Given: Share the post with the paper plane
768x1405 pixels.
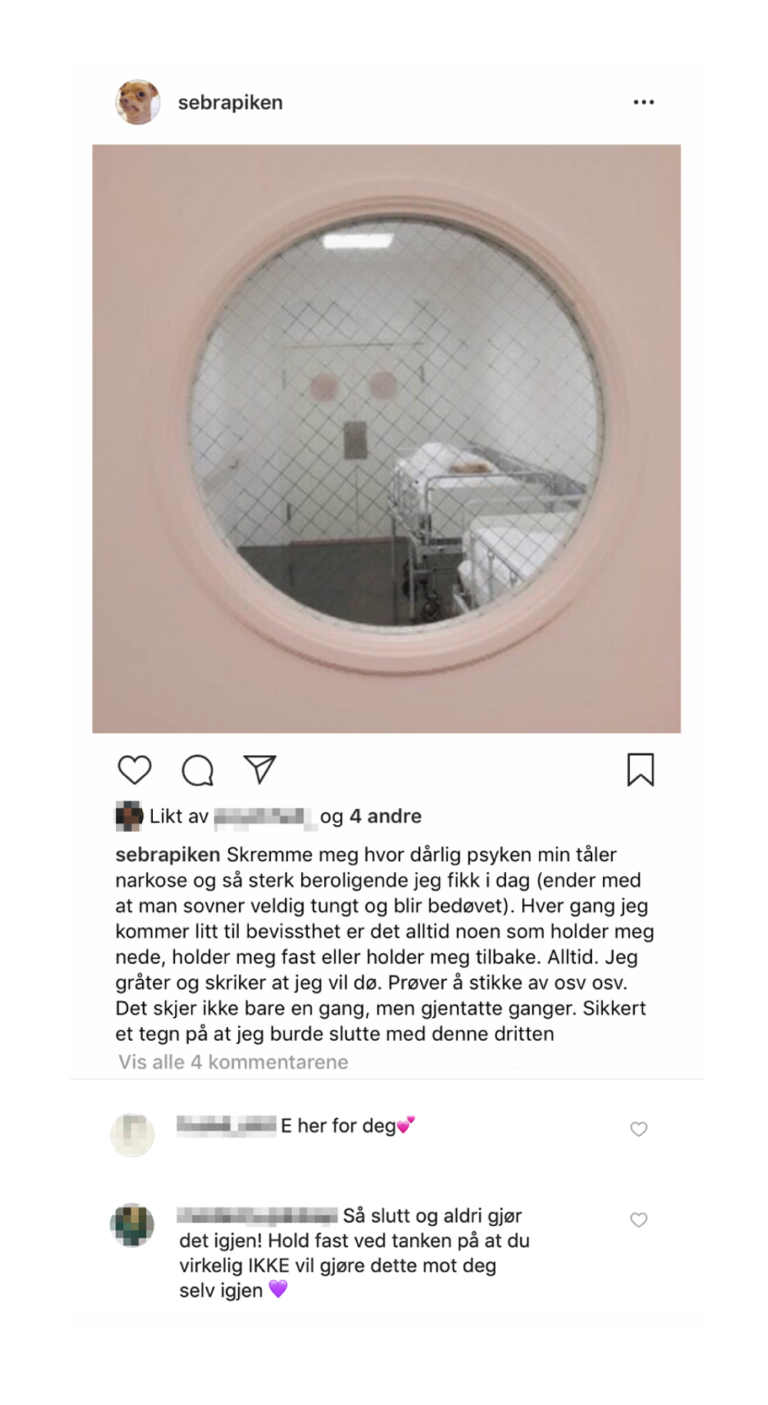Looking at the screenshot, I should coord(259,769).
